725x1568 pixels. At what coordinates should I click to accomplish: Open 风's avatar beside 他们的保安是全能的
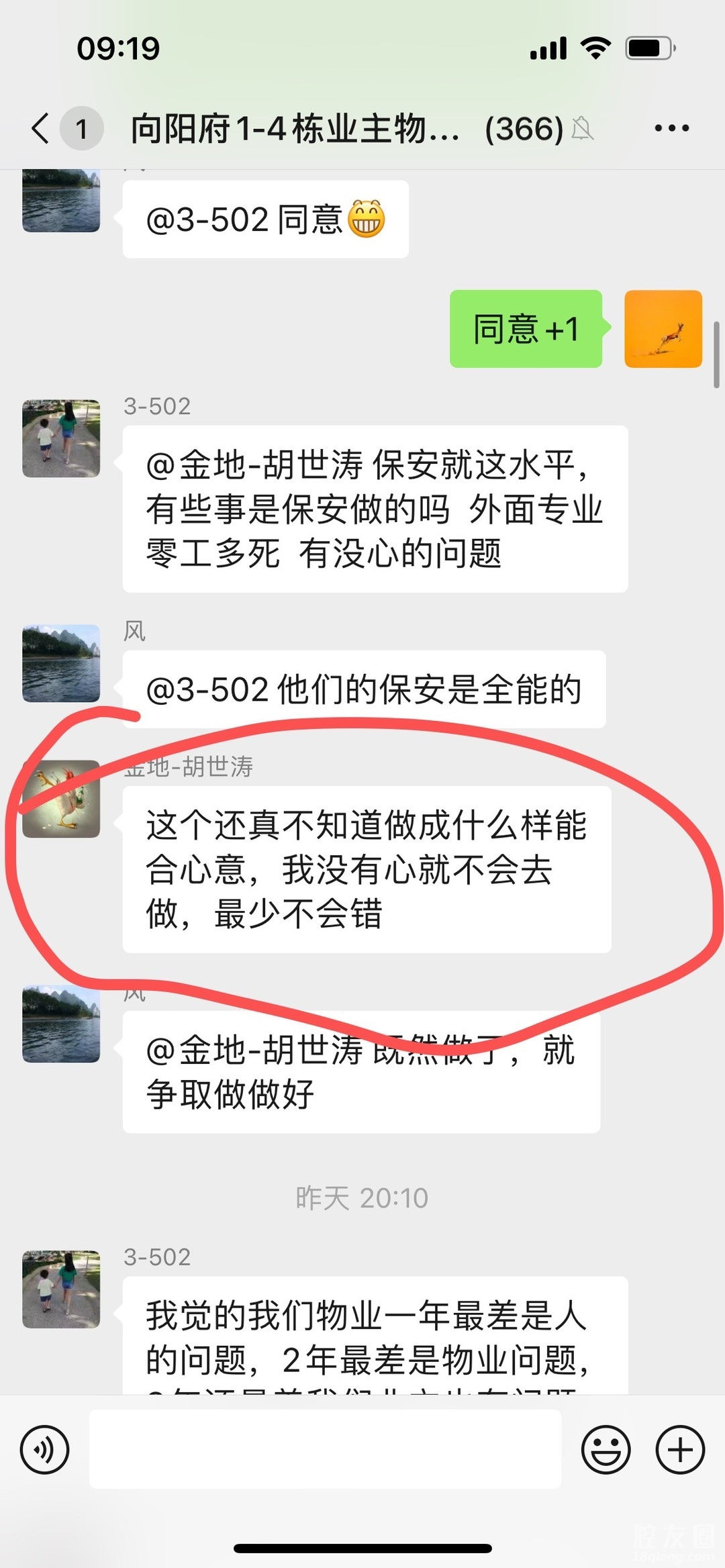click(61, 664)
